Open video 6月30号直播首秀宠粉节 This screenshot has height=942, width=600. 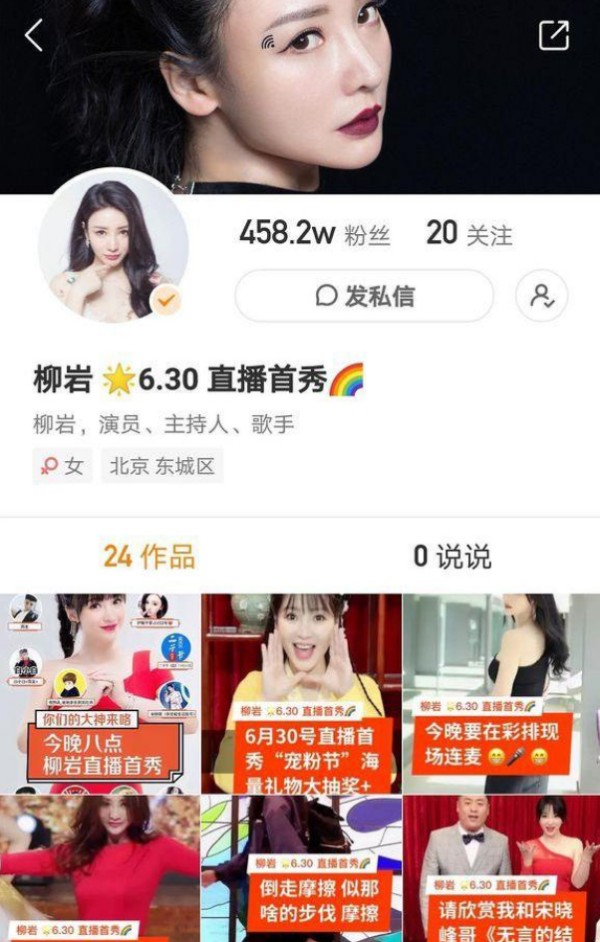pos(301,692)
